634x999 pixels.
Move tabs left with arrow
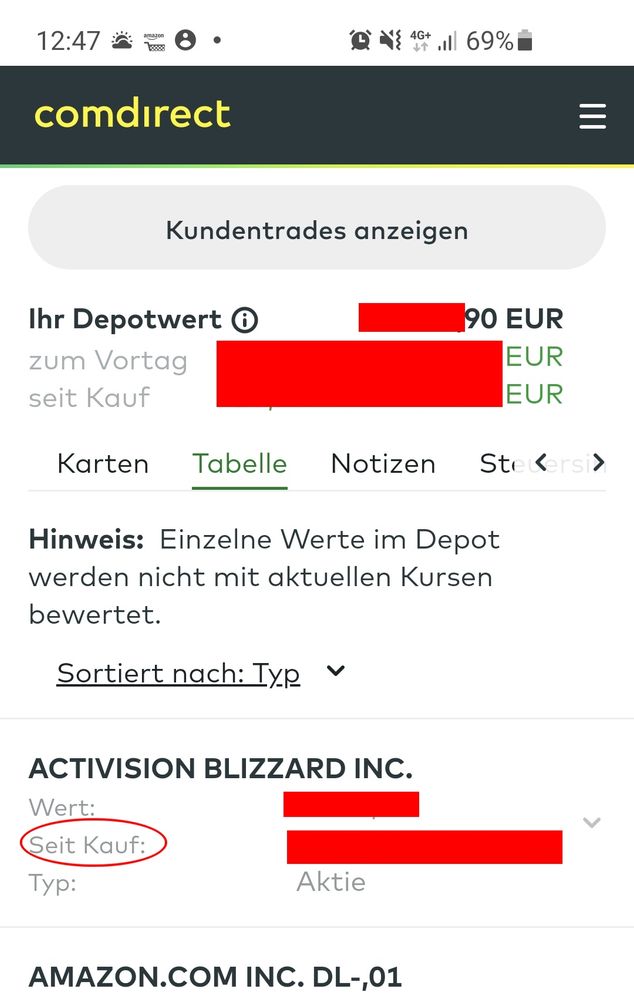coord(541,463)
